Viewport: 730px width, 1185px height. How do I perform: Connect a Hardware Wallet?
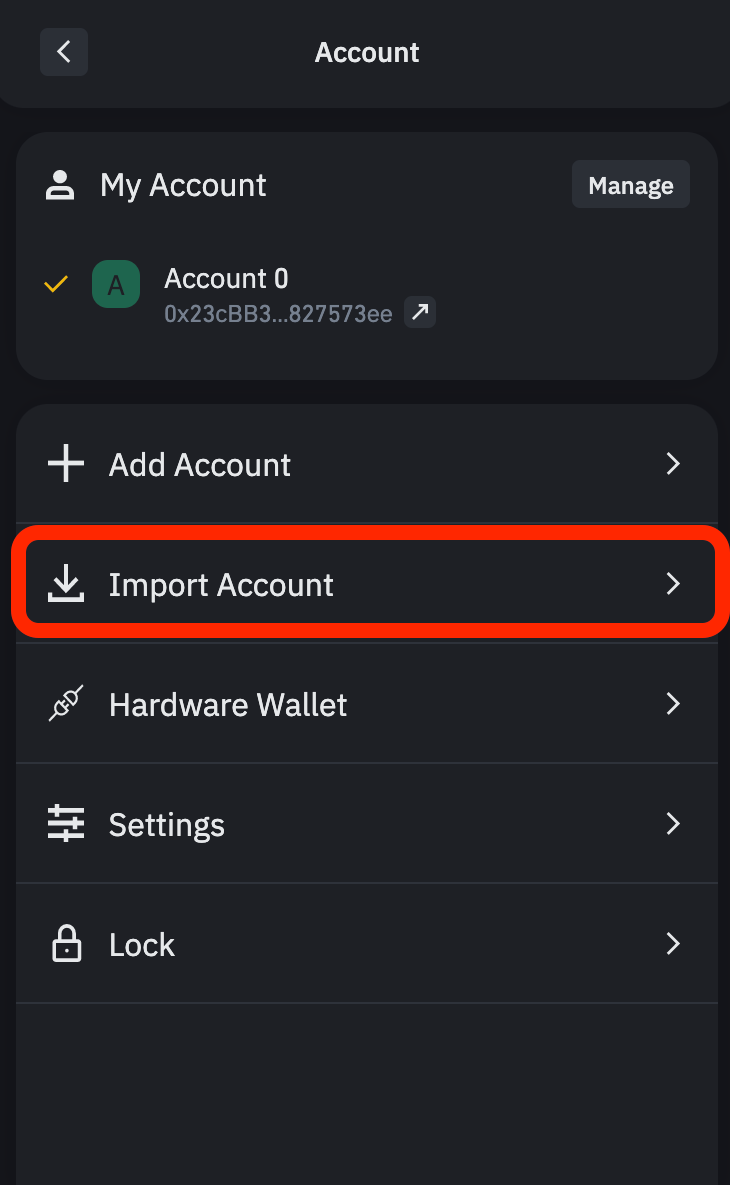coord(366,704)
